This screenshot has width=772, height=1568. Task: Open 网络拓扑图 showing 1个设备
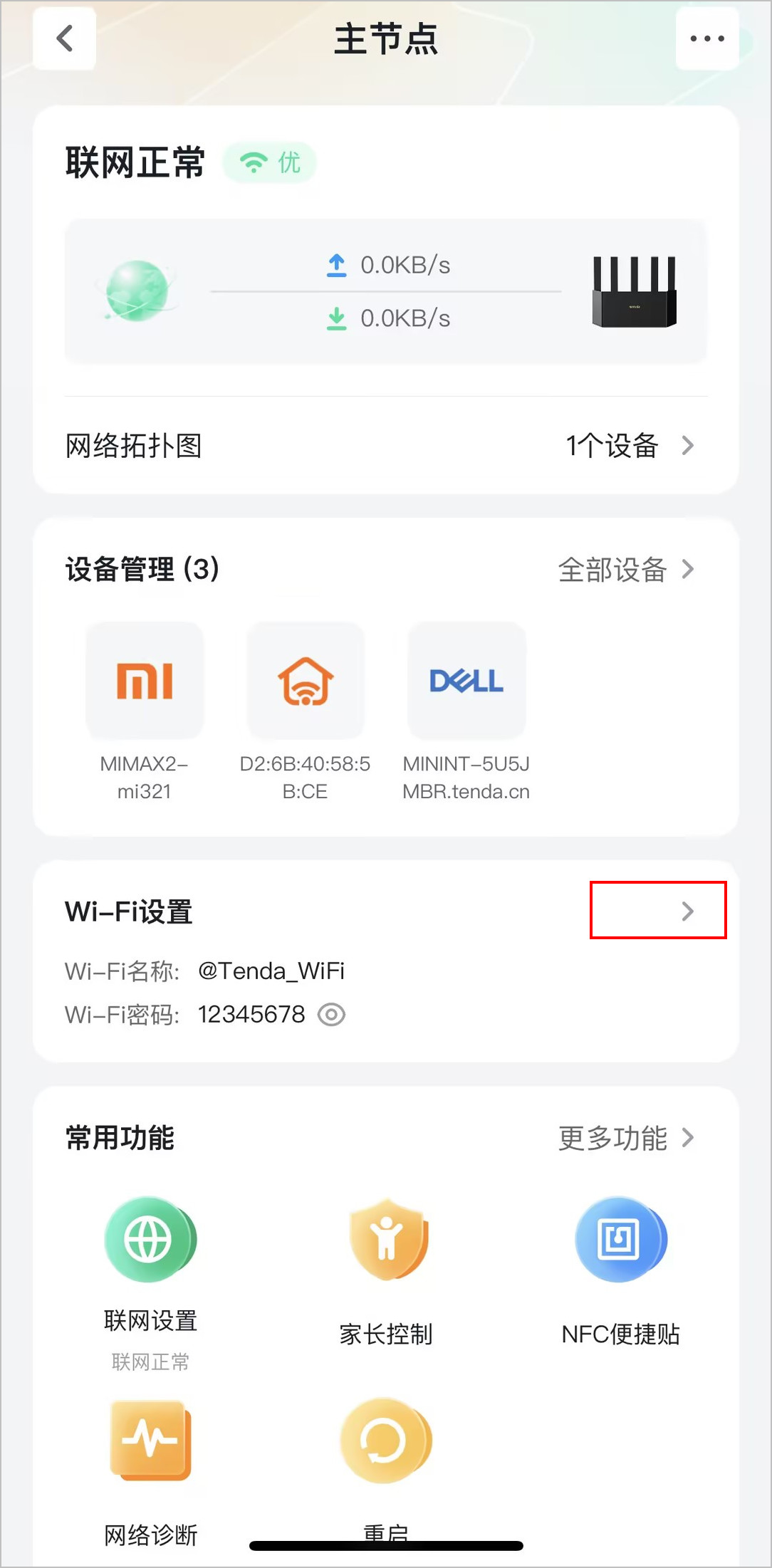tap(385, 446)
